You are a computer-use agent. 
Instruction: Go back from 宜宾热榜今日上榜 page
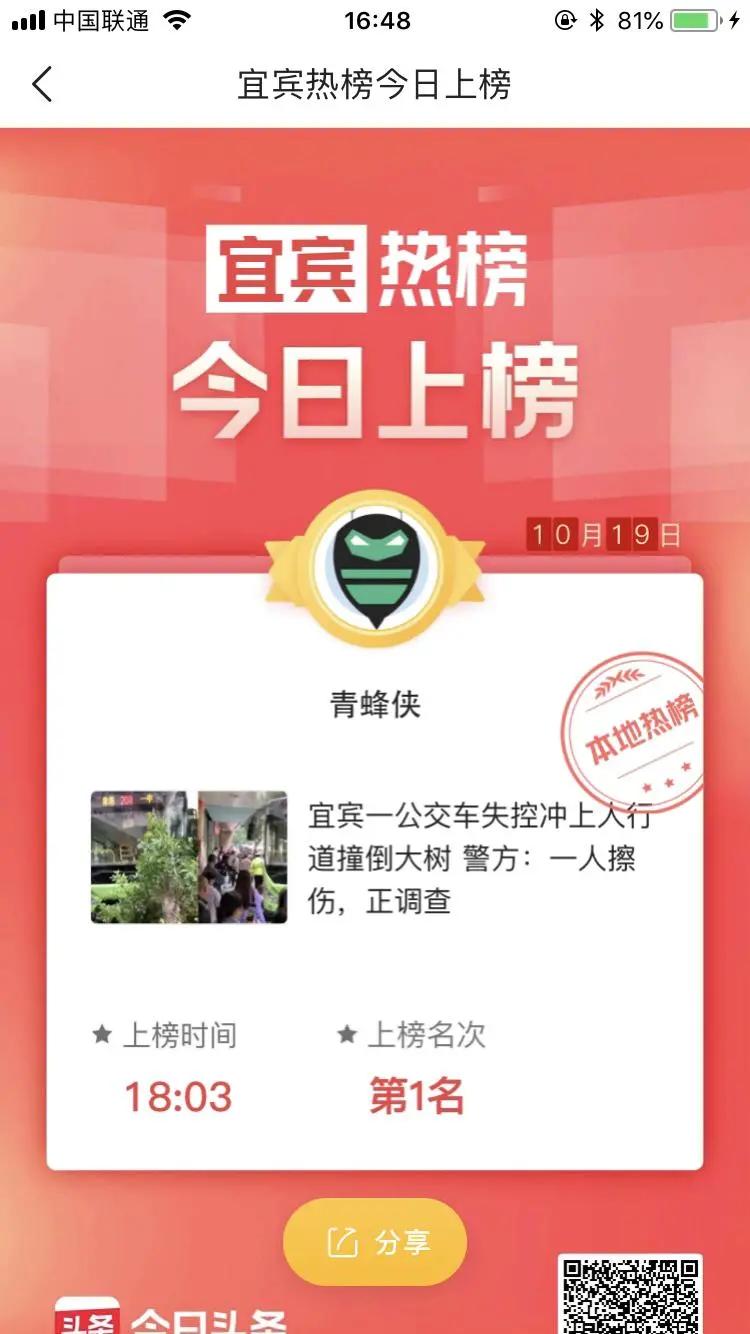[x=42, y=85]
